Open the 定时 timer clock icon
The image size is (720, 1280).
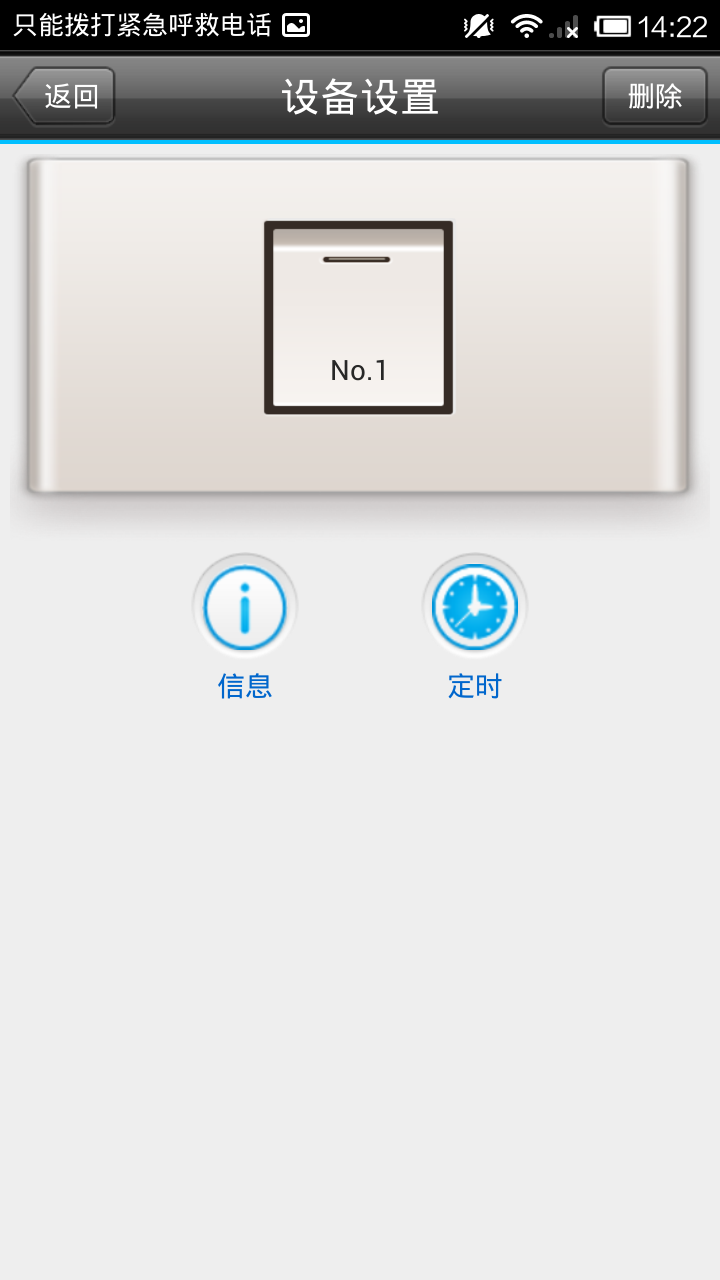point(474,607)
